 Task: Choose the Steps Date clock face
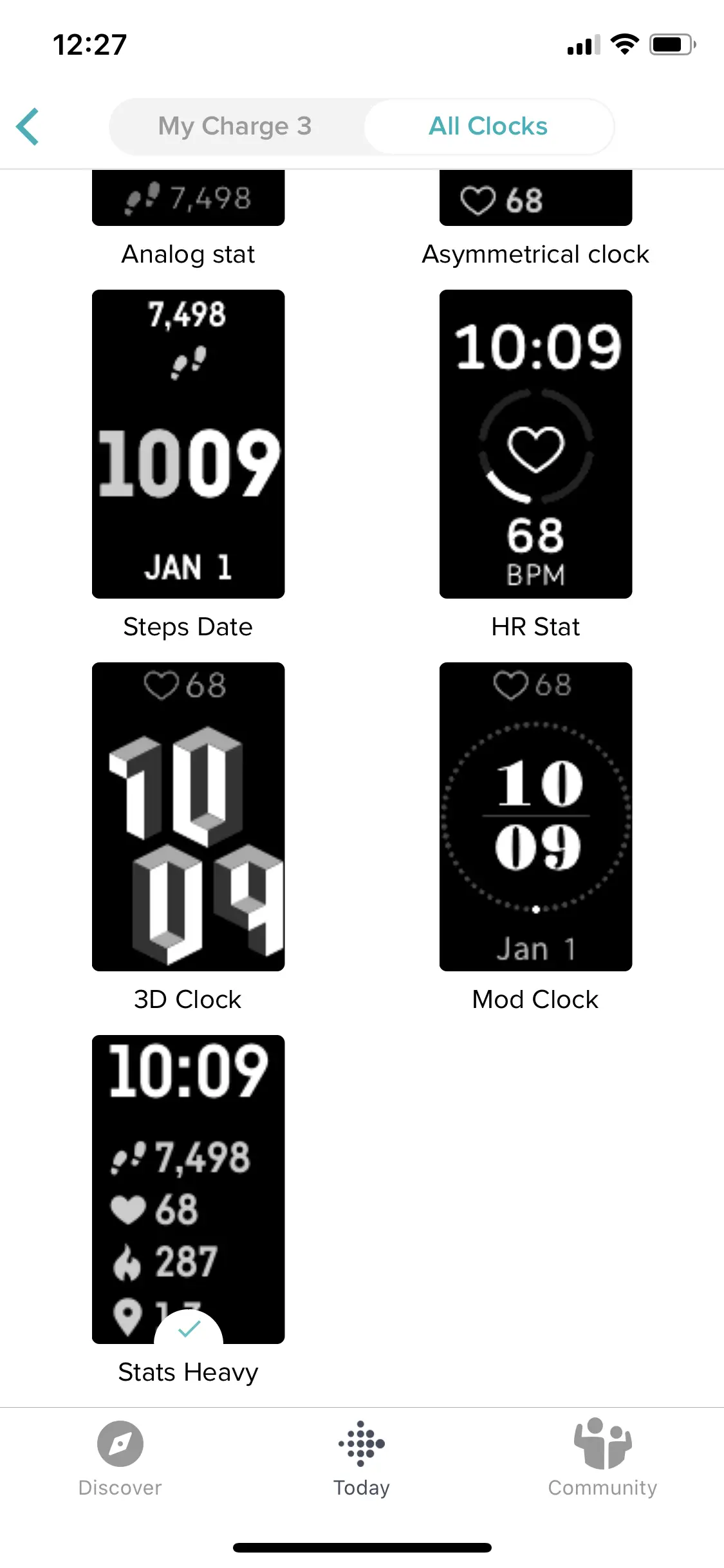coord(188,444)
